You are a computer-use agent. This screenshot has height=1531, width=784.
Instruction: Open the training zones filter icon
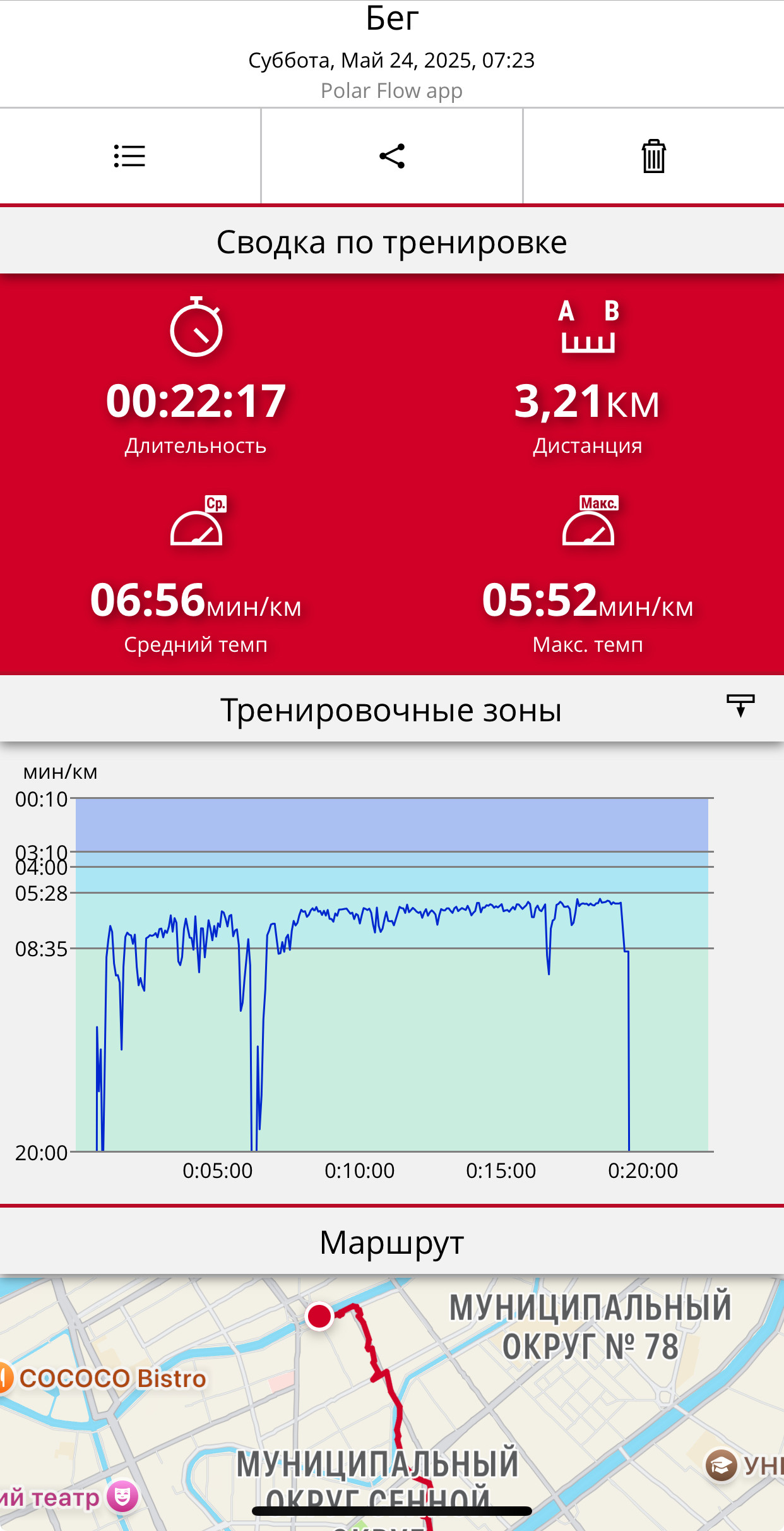point(740,705)
